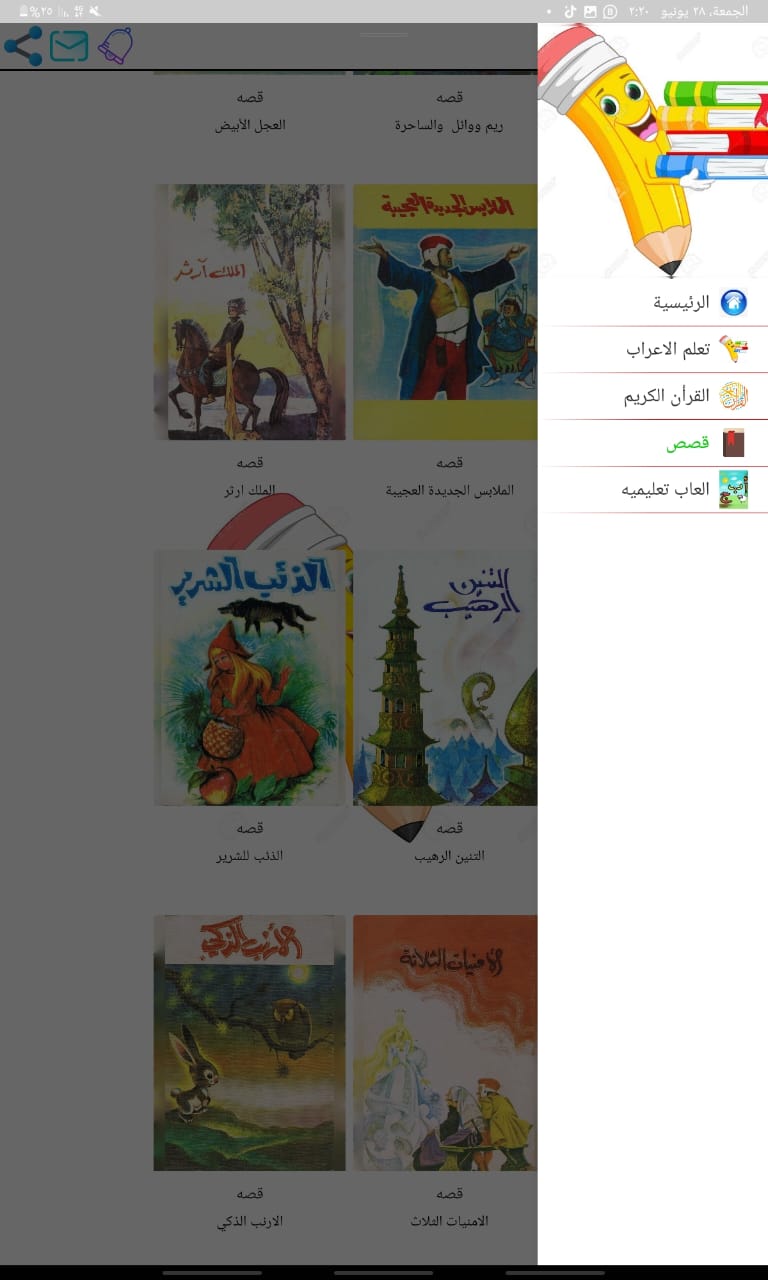Open the story الارنب الذكي
This screenshot has height=1280, width=768.
pos(249,1043)
